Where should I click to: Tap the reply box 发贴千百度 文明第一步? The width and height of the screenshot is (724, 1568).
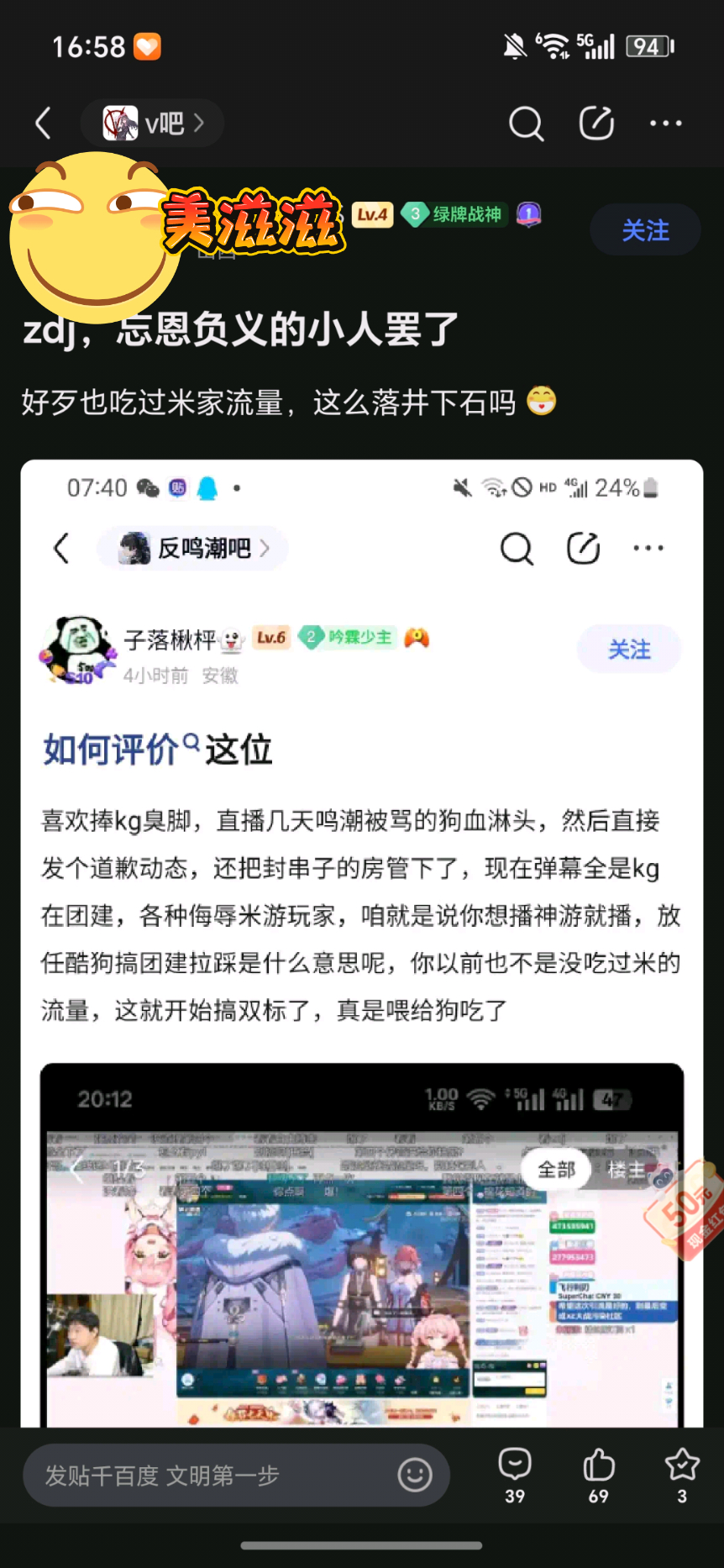(210, 1475)
